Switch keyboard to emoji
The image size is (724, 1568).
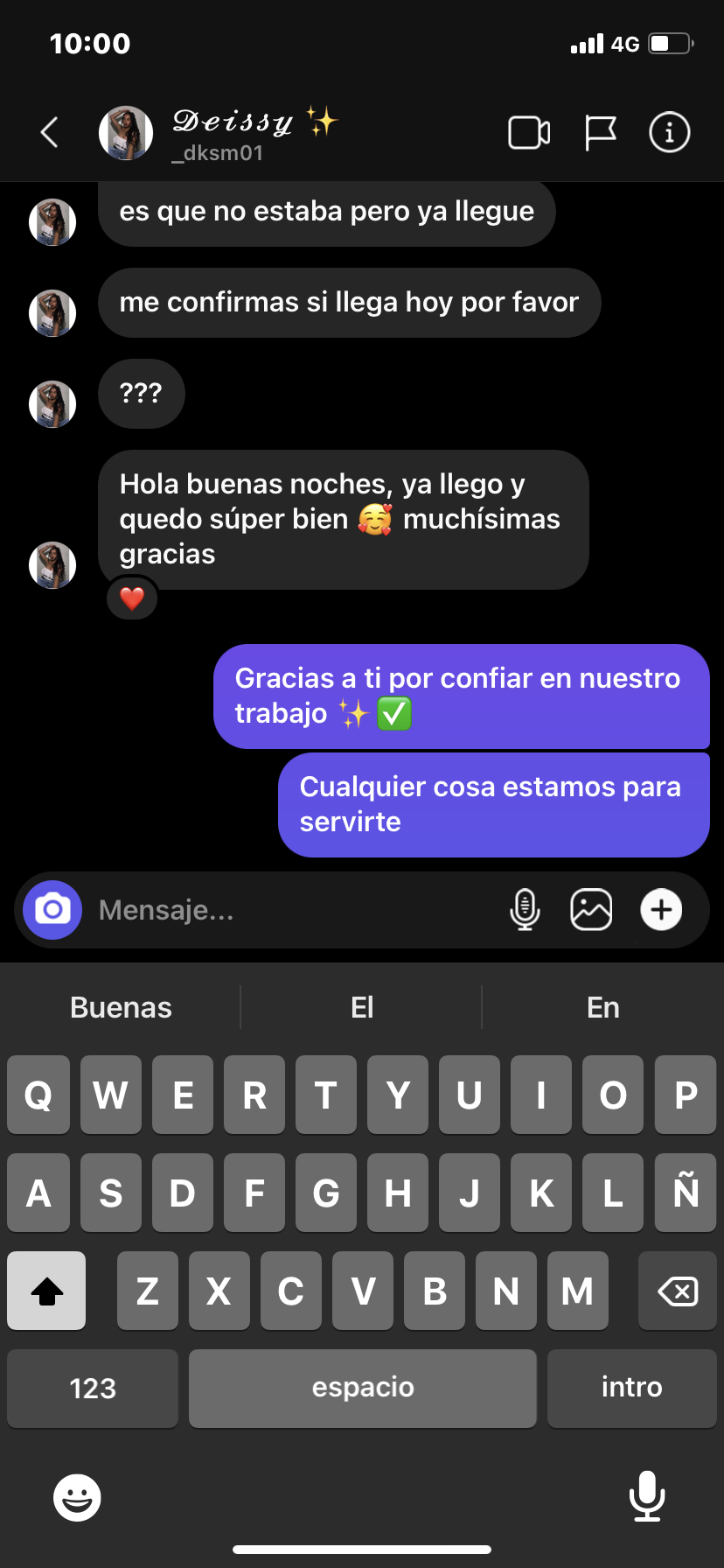click(x=77, y=1497)
